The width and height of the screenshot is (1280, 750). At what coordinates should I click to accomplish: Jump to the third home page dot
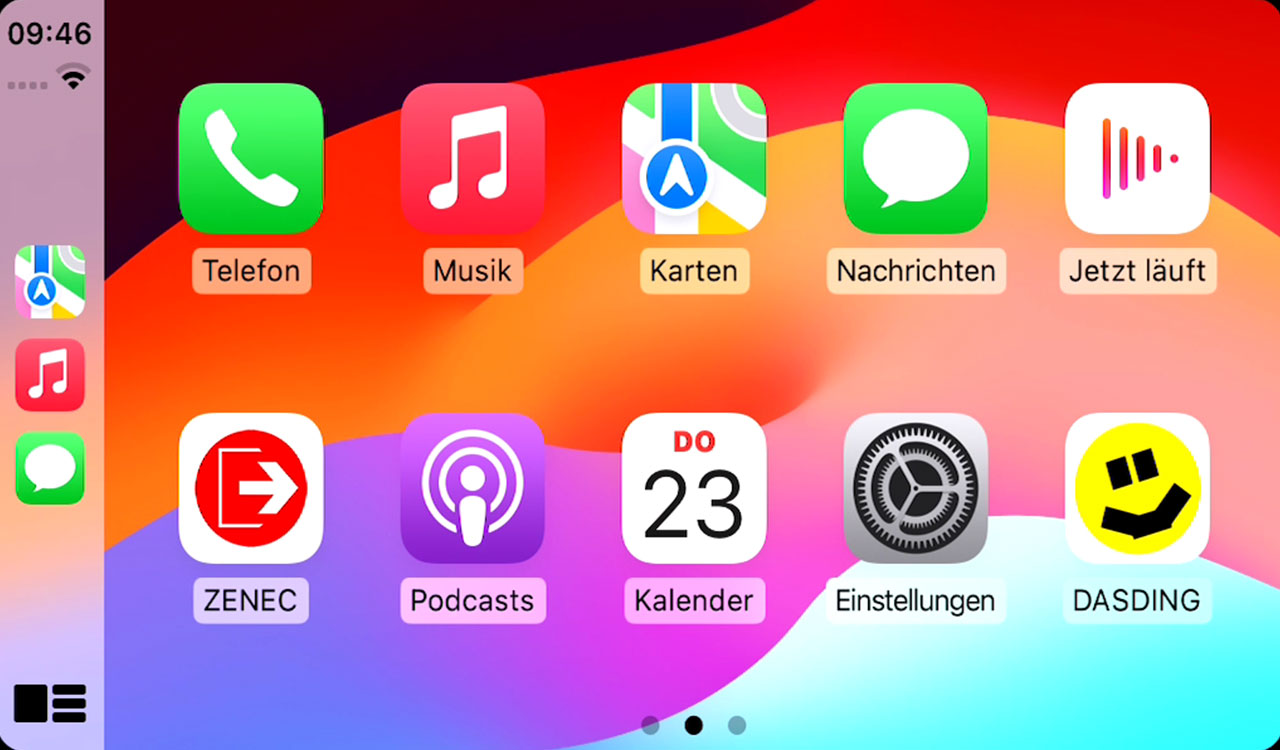pos(737,725)
